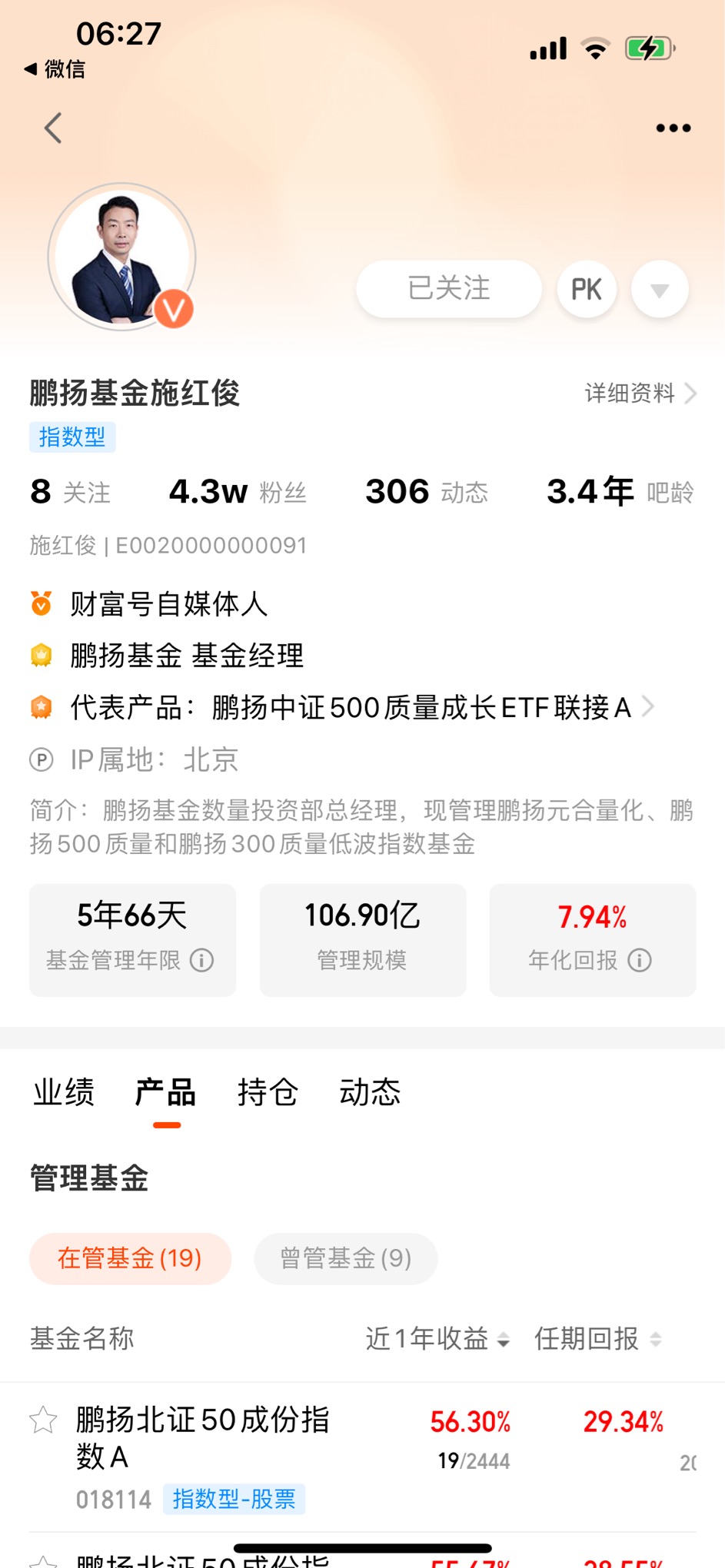Switch to the 业绩 tab

(64, 1092)
